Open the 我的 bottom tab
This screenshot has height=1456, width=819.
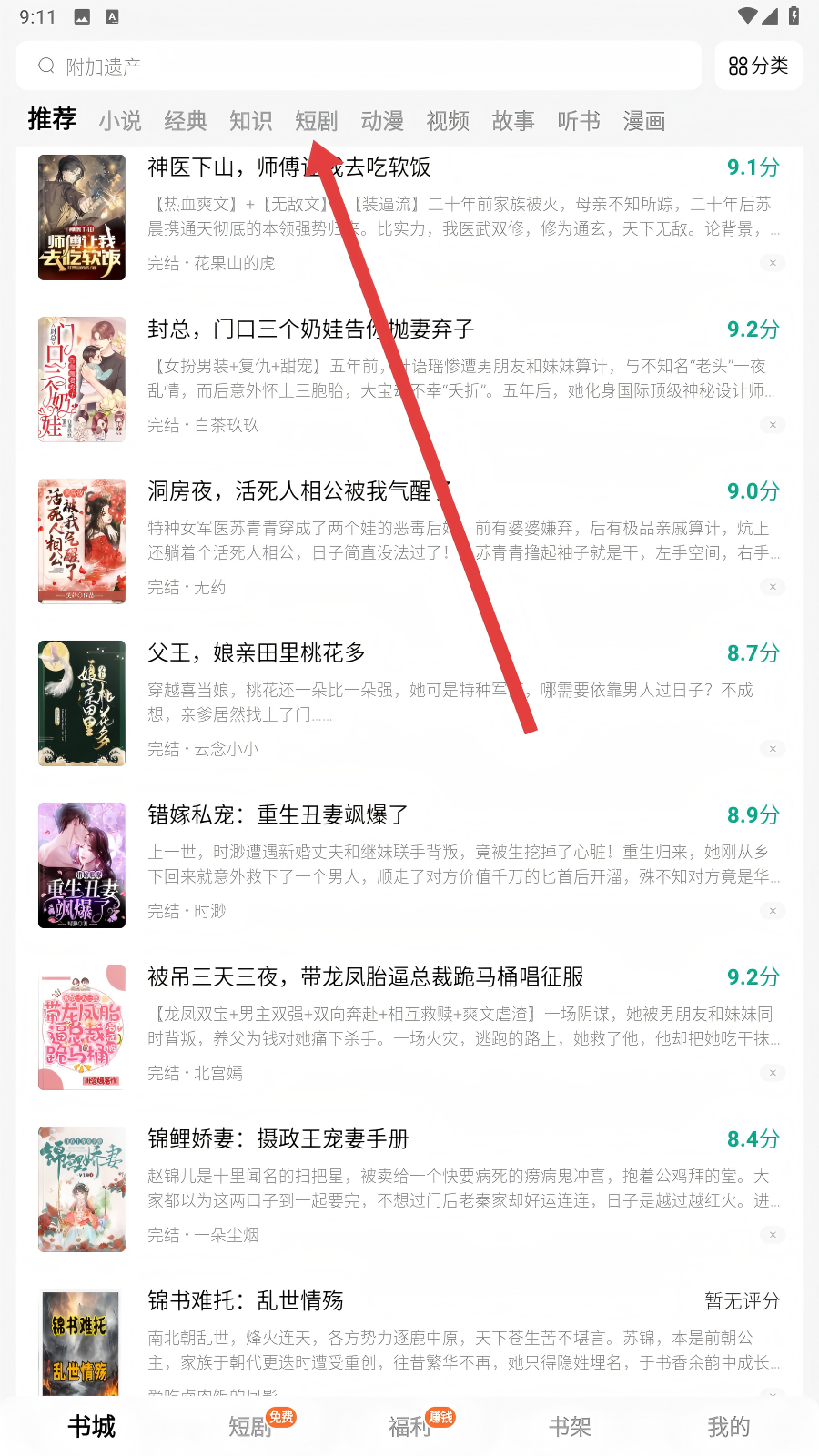729,1426
